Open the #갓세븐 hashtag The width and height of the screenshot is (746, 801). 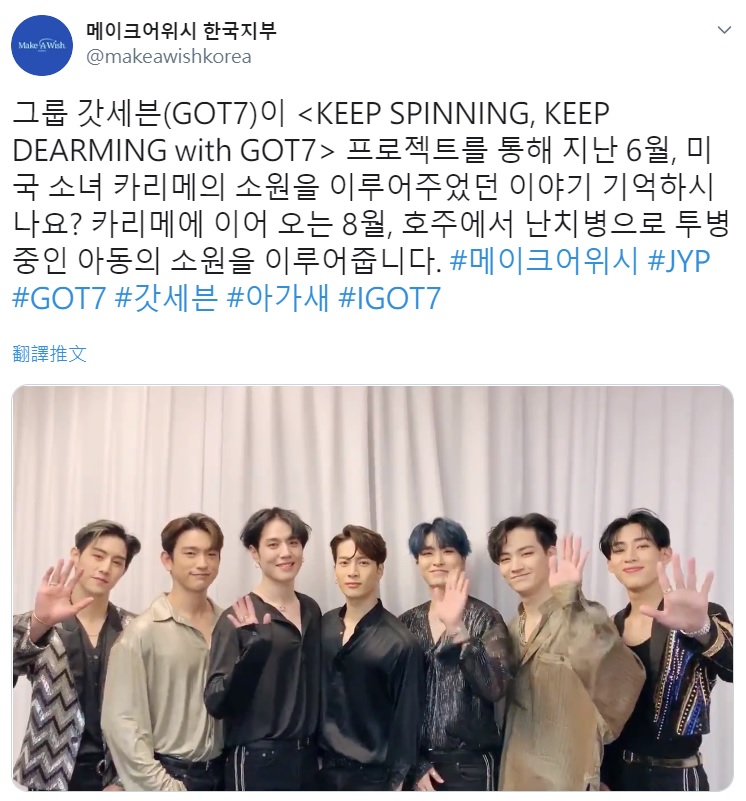(x=166, y=300)
